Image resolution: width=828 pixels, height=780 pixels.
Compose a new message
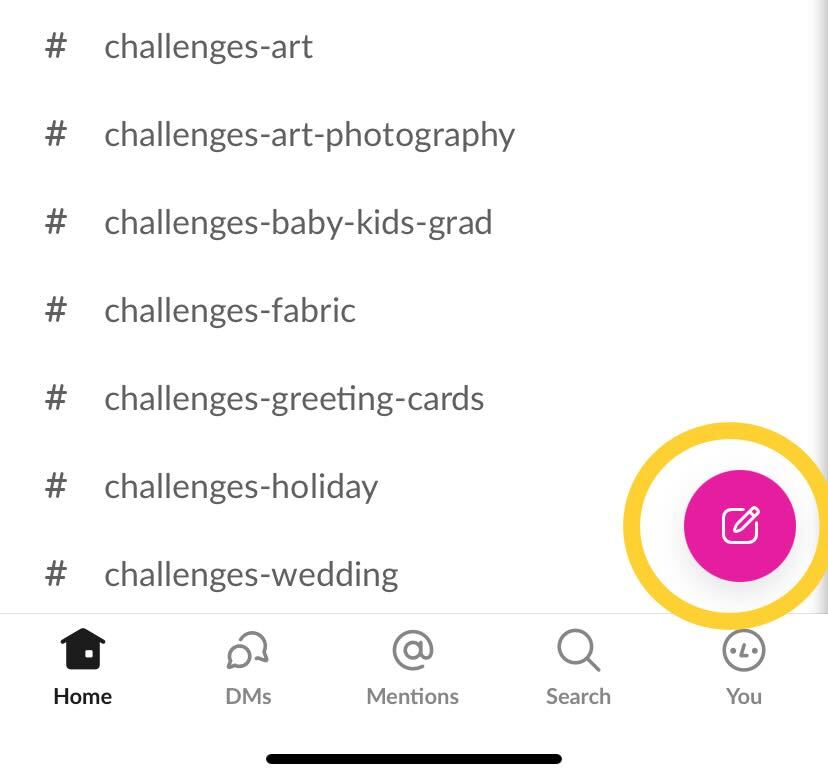coord(740,525)
